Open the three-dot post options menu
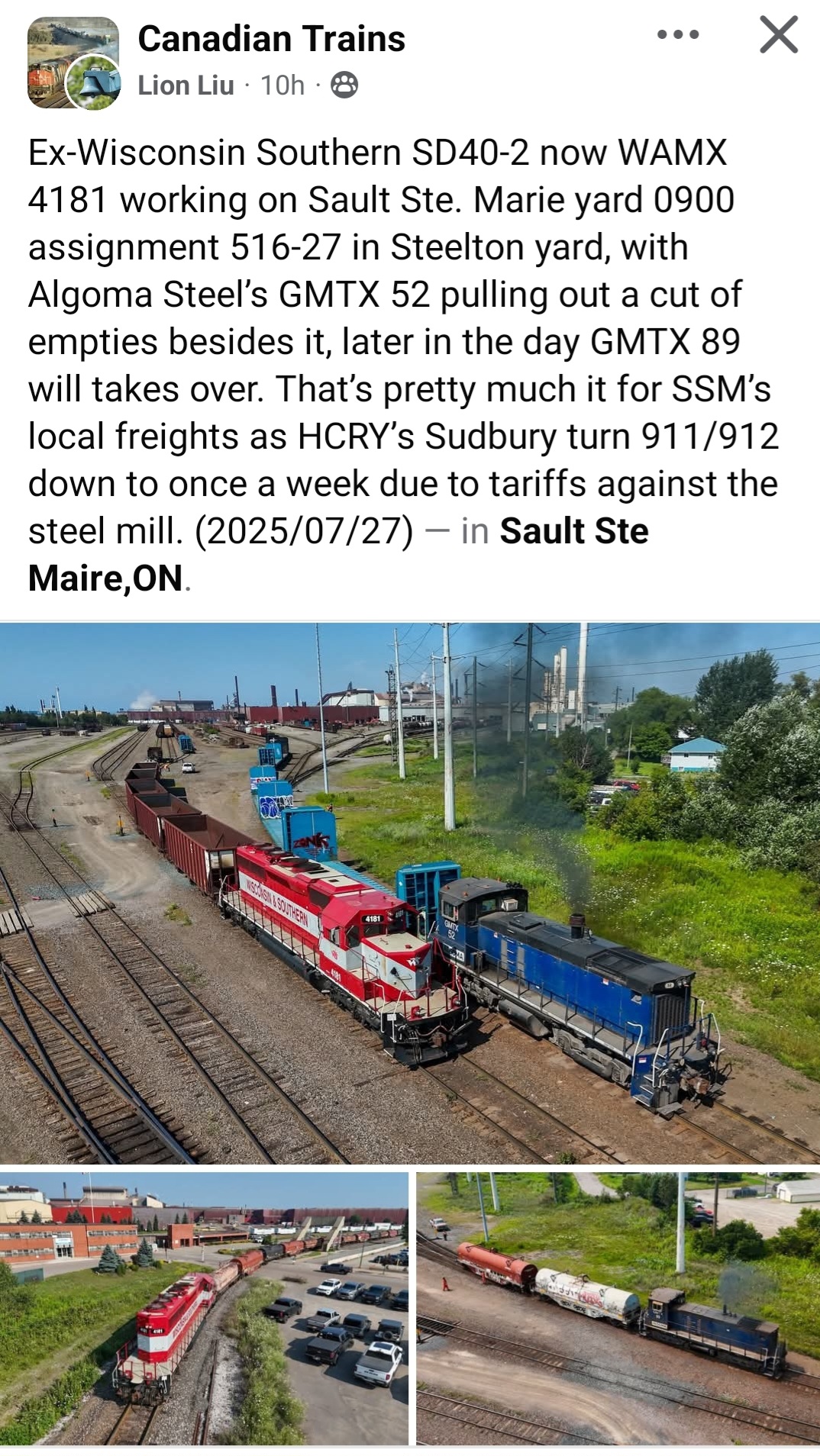Viewport: 820px width, 1456px height. click(677, 35)
